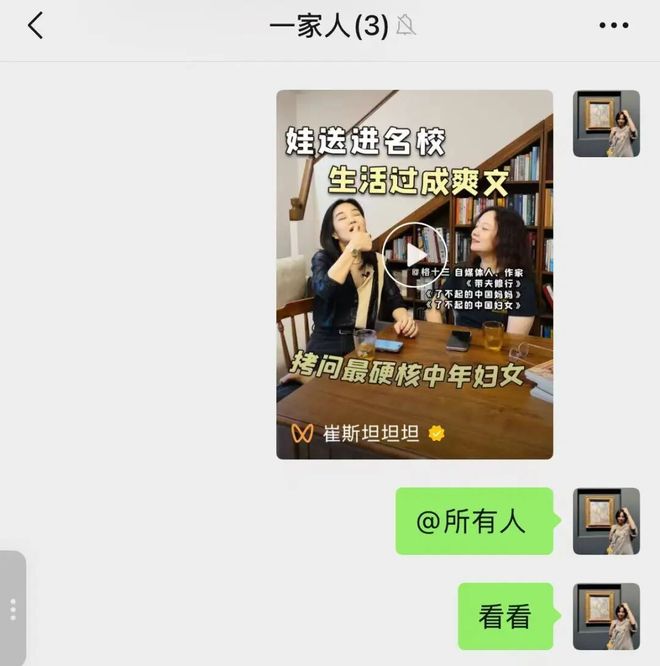Tap the 看看 message bubble

tap(505, 616)
